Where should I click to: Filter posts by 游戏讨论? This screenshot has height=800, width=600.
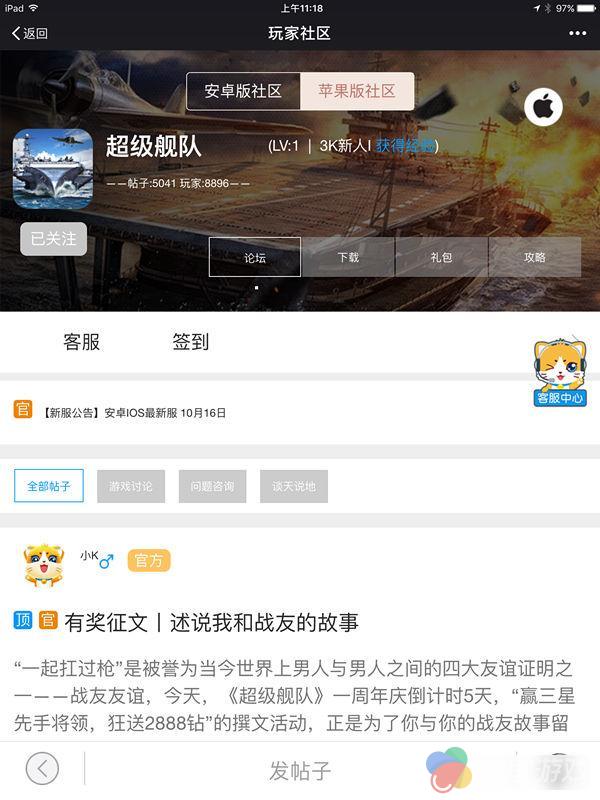[x=131, y=486]
